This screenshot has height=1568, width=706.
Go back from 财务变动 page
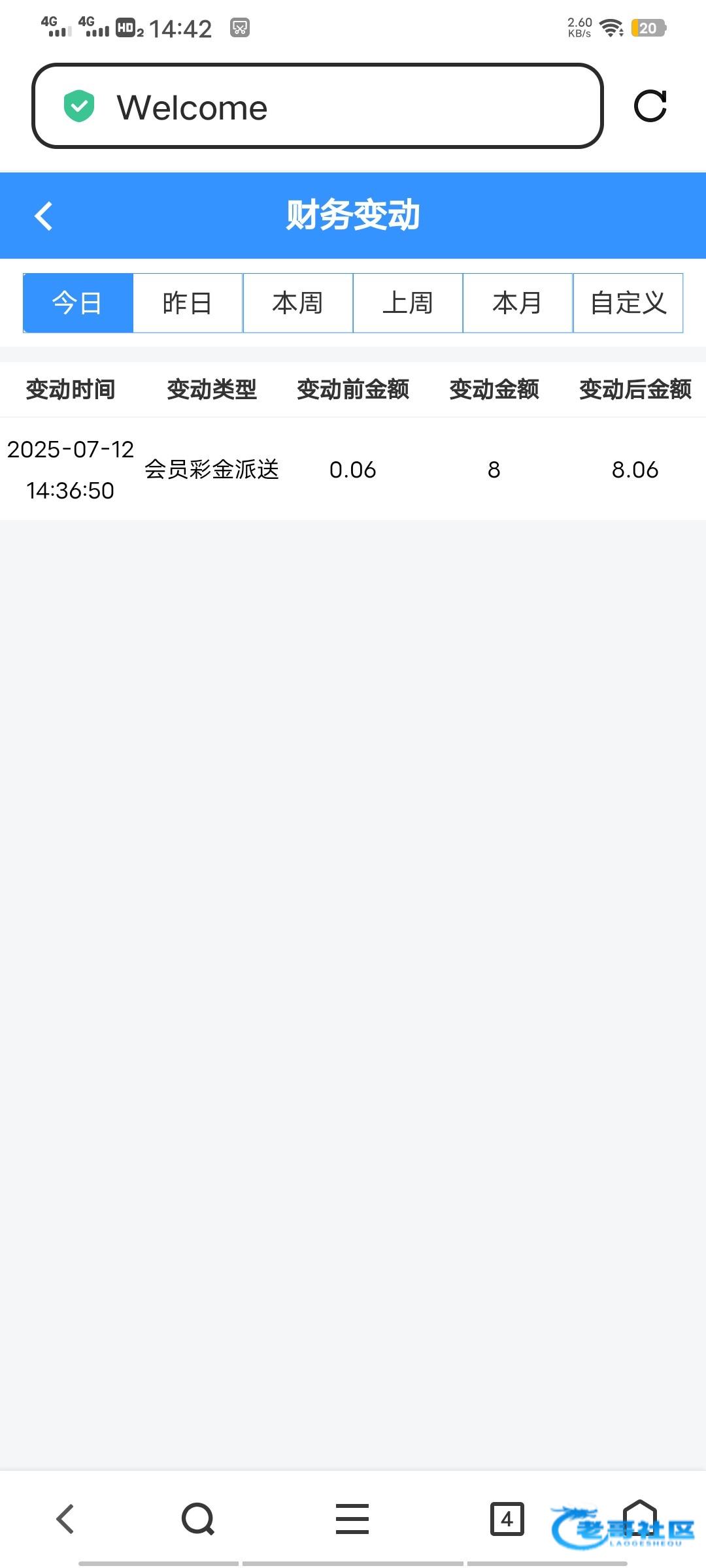pos(43,216)
